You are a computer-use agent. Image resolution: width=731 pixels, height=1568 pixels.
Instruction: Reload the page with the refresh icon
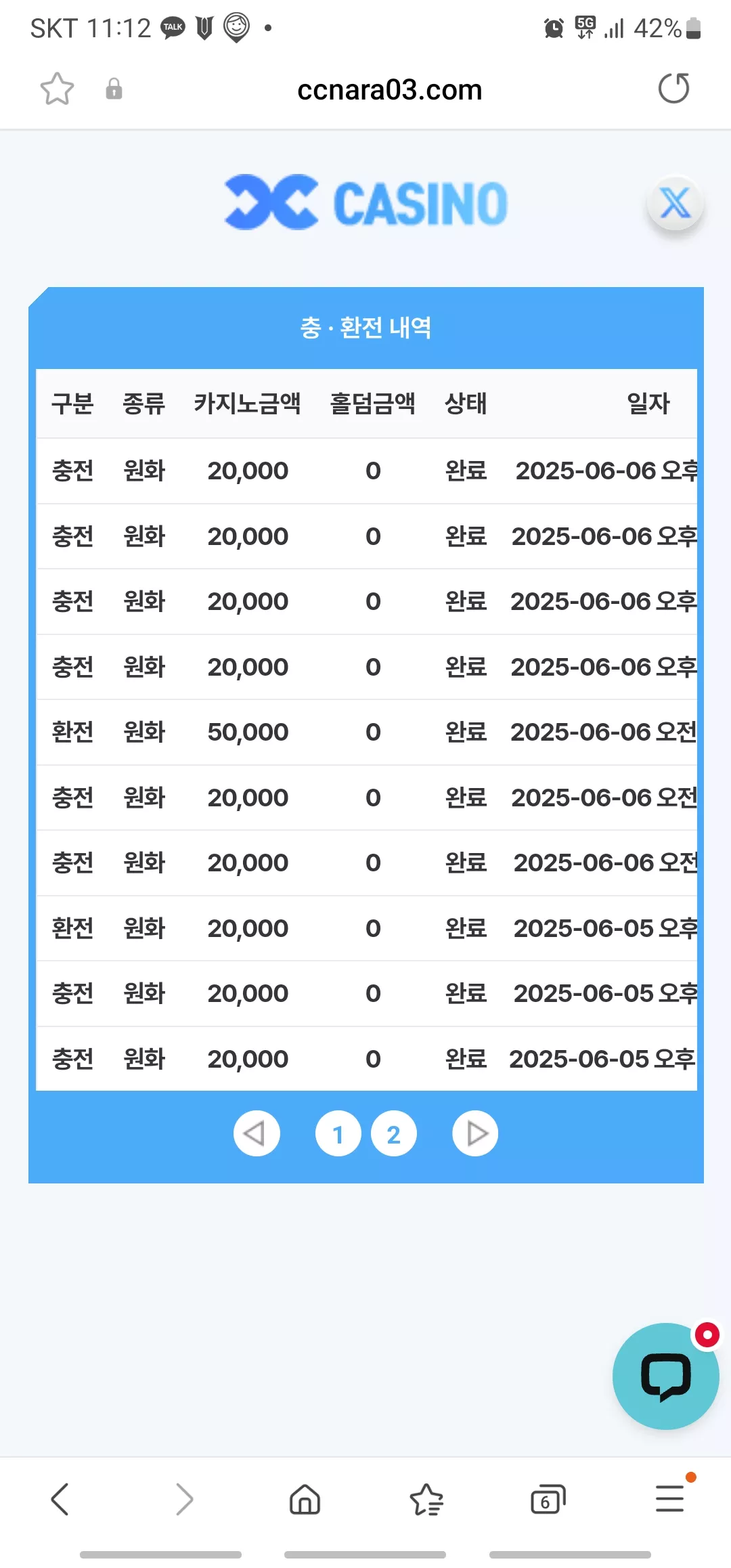pos(673,89)
